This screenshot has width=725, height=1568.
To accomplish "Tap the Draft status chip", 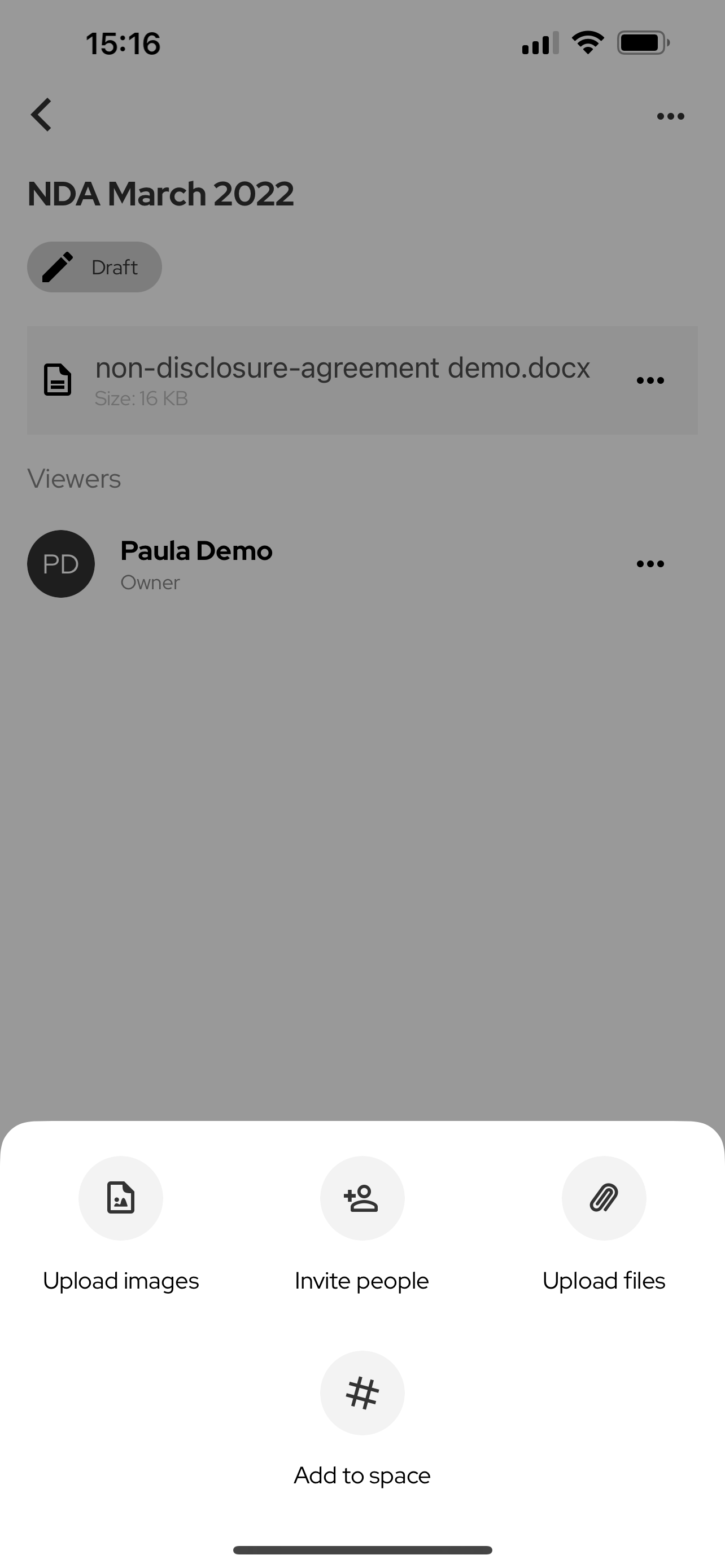I will pos(94,267).
